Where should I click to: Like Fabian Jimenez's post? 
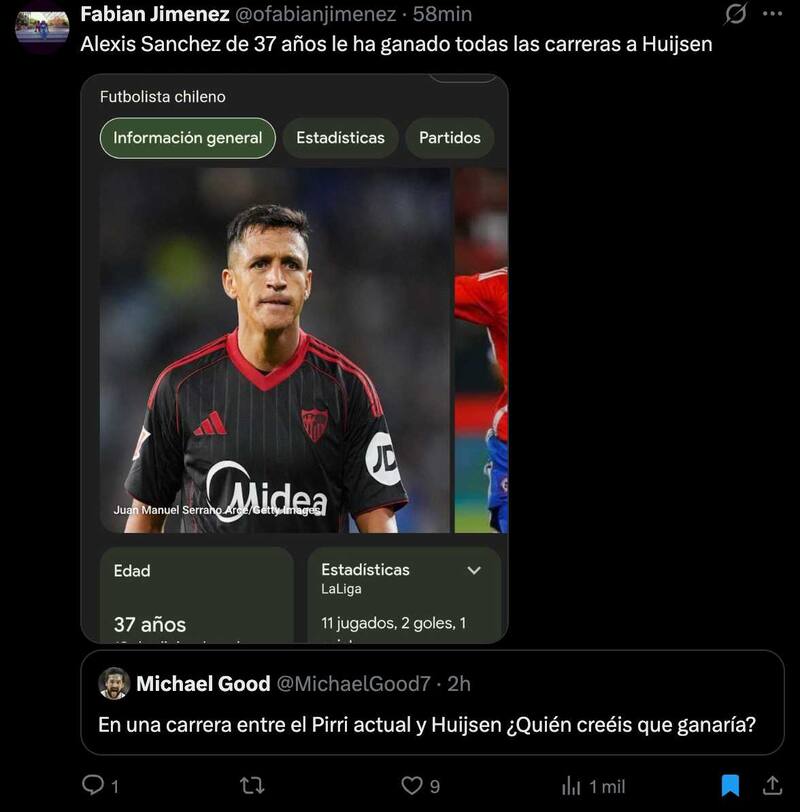click(x=412, y=785)
